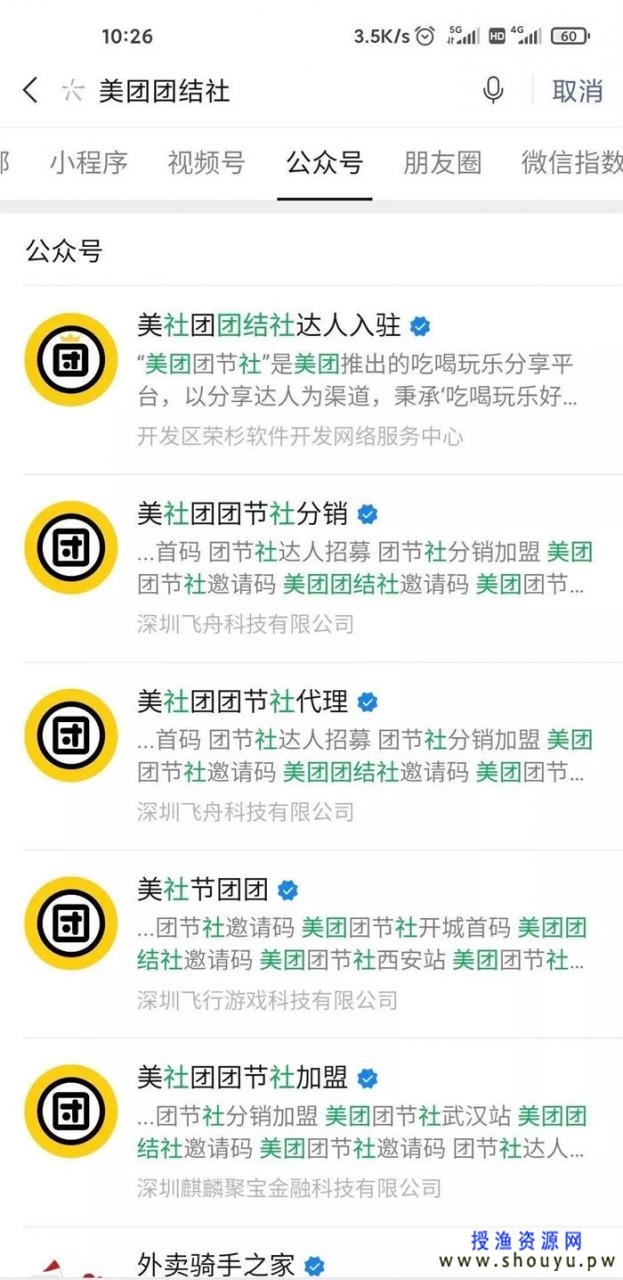Cancel the search with 取消
The width and height of the screenshot is (623, 1280).
pyautogui.click(x=578, y=91)
